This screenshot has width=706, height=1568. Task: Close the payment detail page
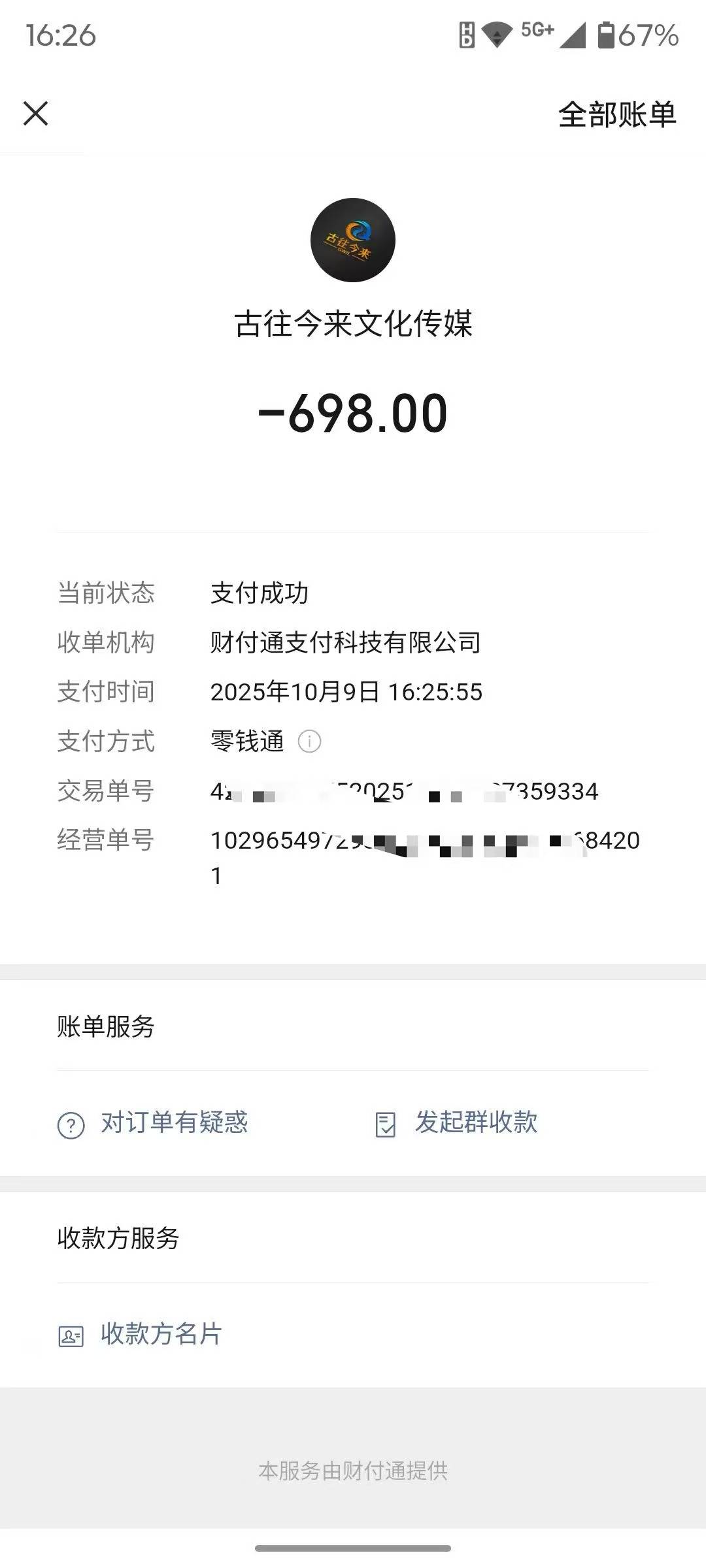click(x=35, y=113)
